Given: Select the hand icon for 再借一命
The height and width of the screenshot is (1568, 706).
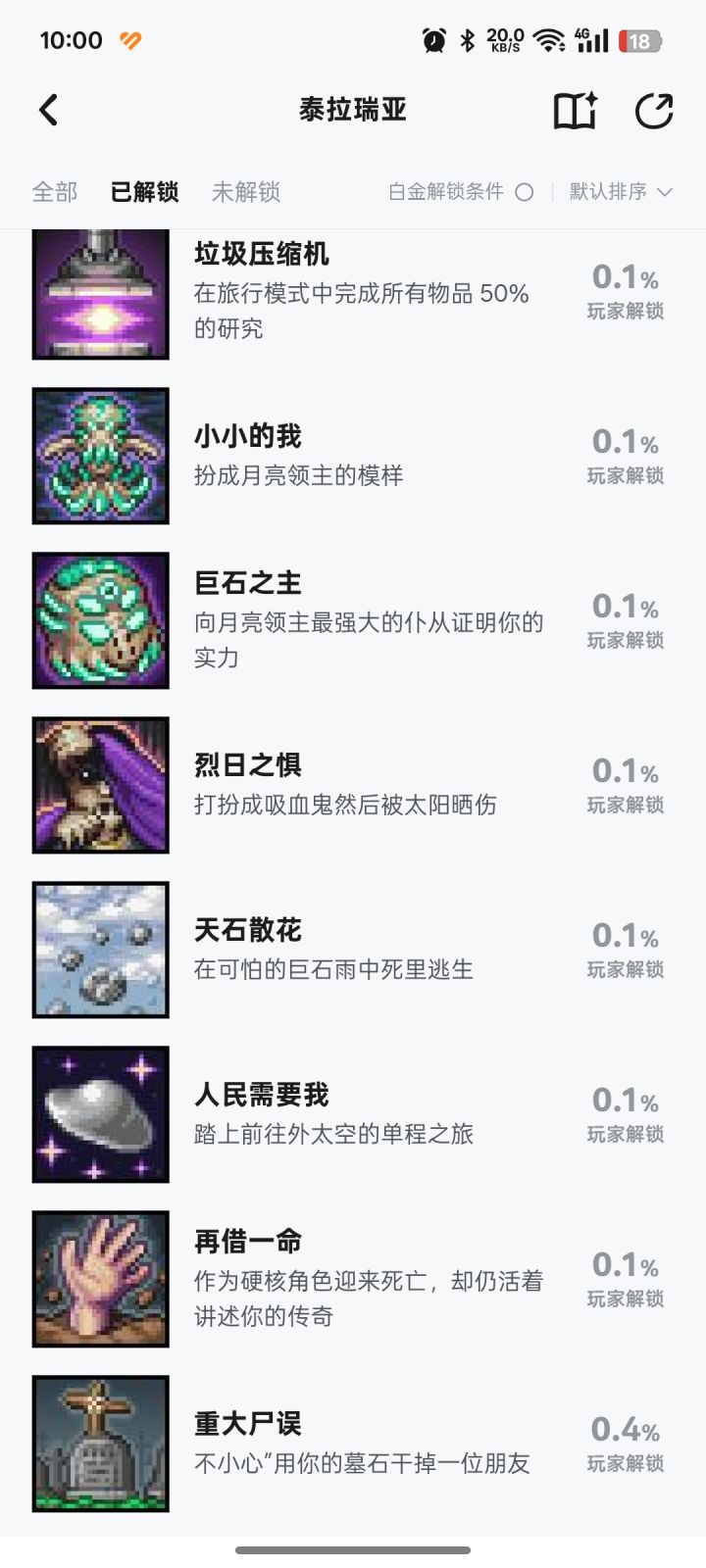Looking at the screenshot, I should coord(100,1279).
